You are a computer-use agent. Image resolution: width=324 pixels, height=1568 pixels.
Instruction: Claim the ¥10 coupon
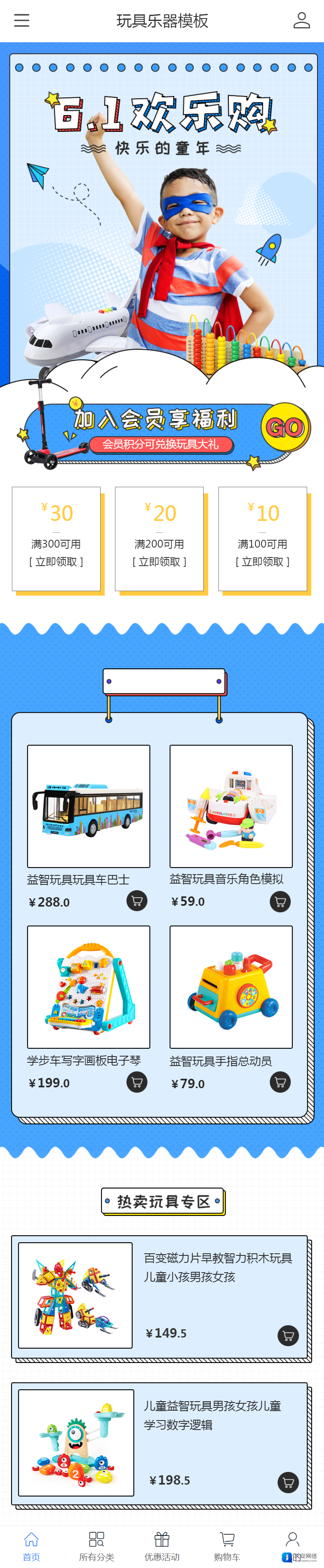point(262,561)
